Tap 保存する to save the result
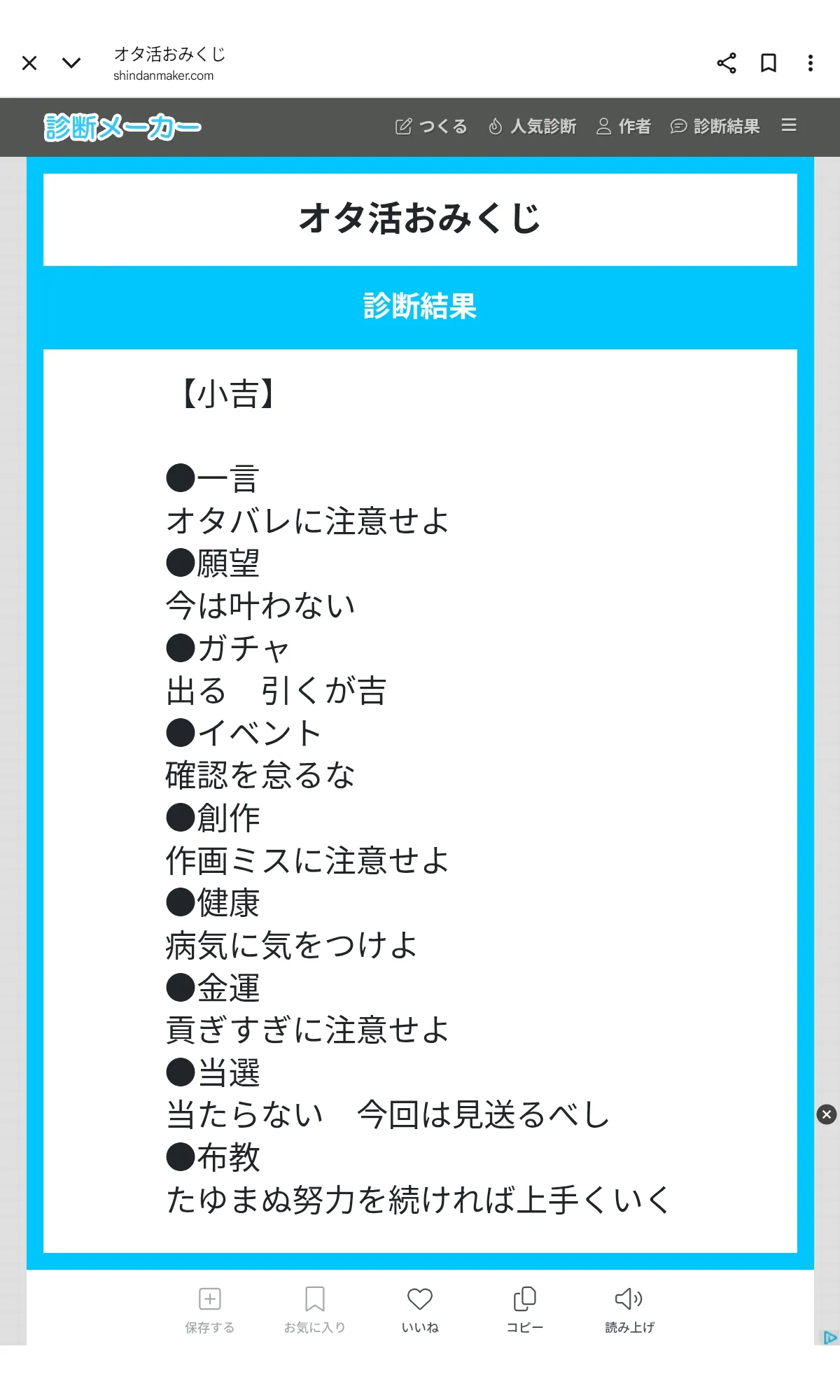Screen dimensions: 840x1400 pyautogui.click(x=210, y=1310)
